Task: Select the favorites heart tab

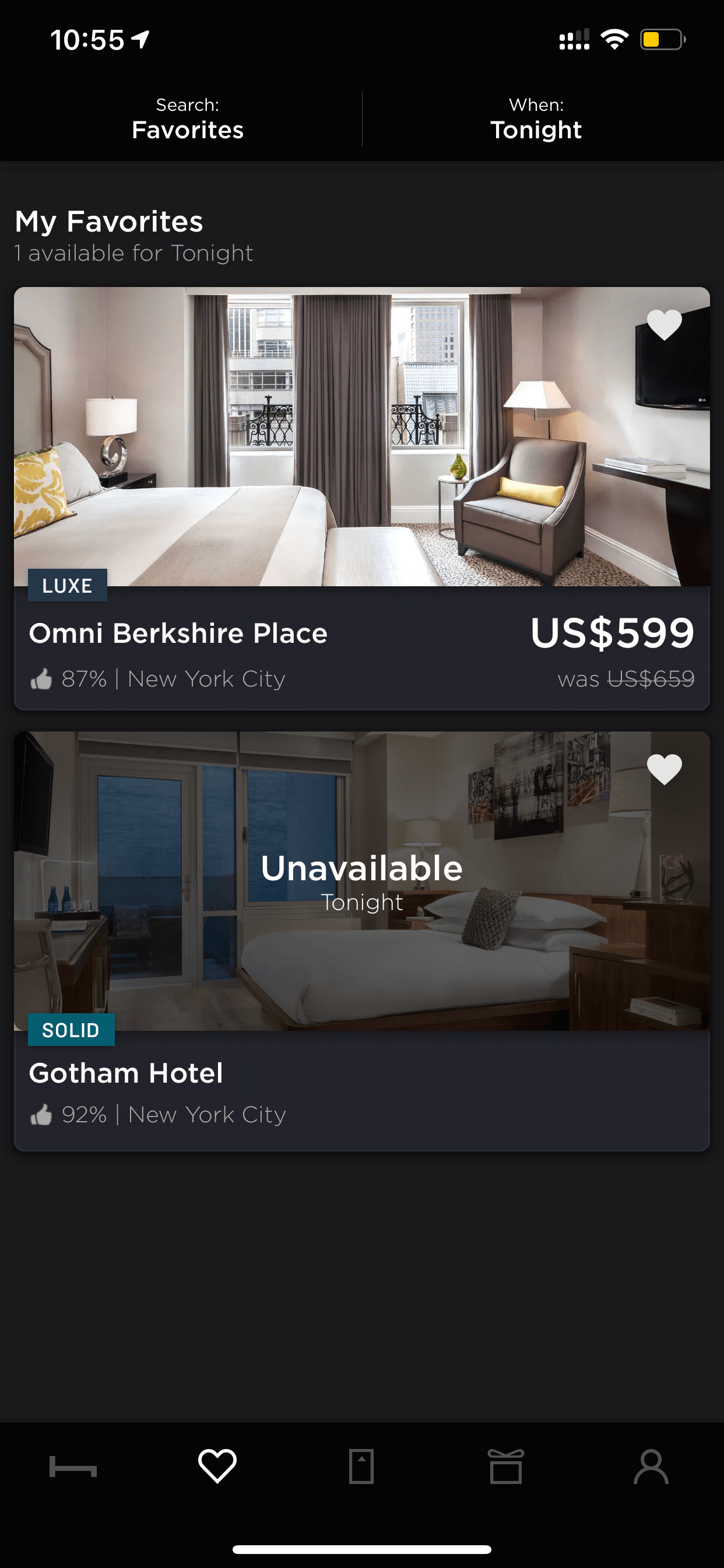Action: pyautogui.click(x=217, y=1466)
